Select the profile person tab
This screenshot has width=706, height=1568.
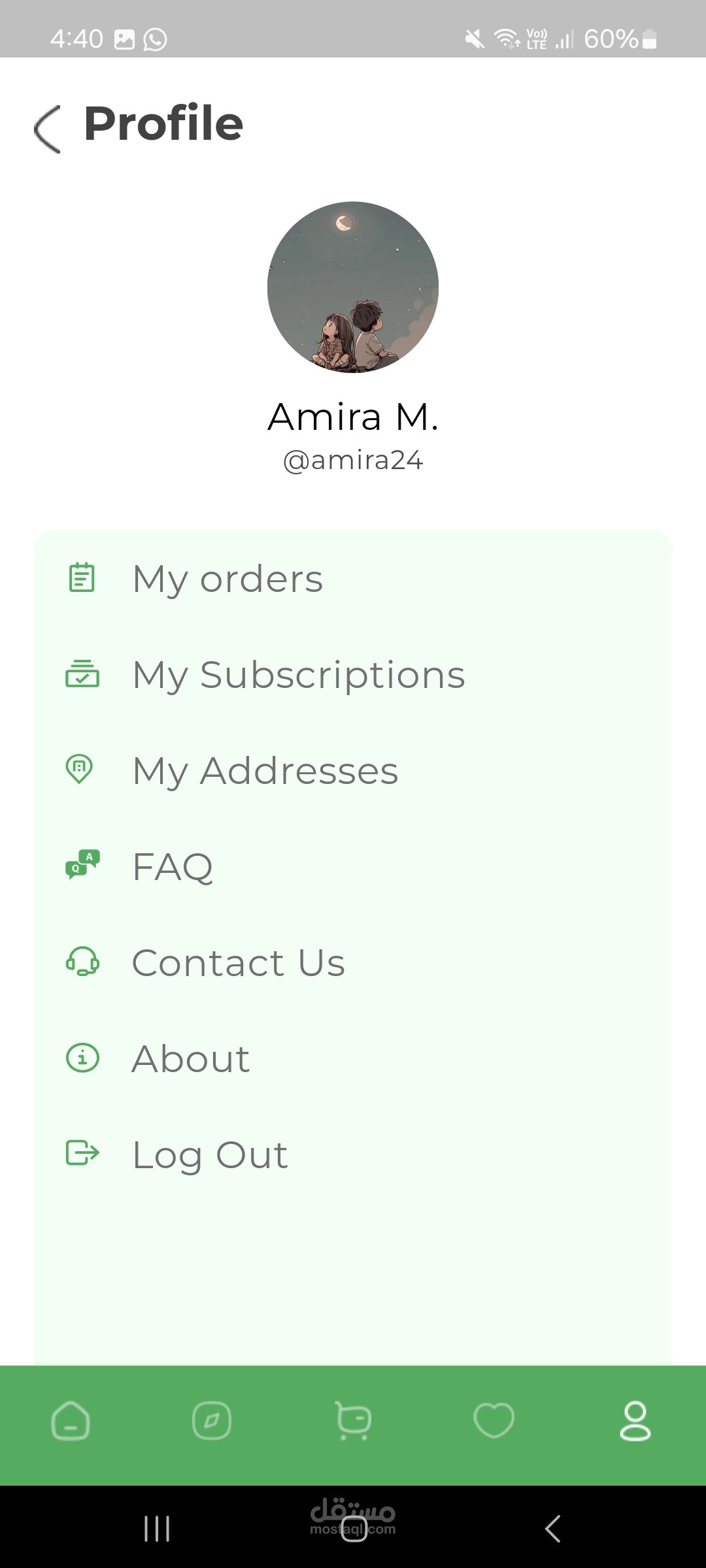[x=635, y=1421]
